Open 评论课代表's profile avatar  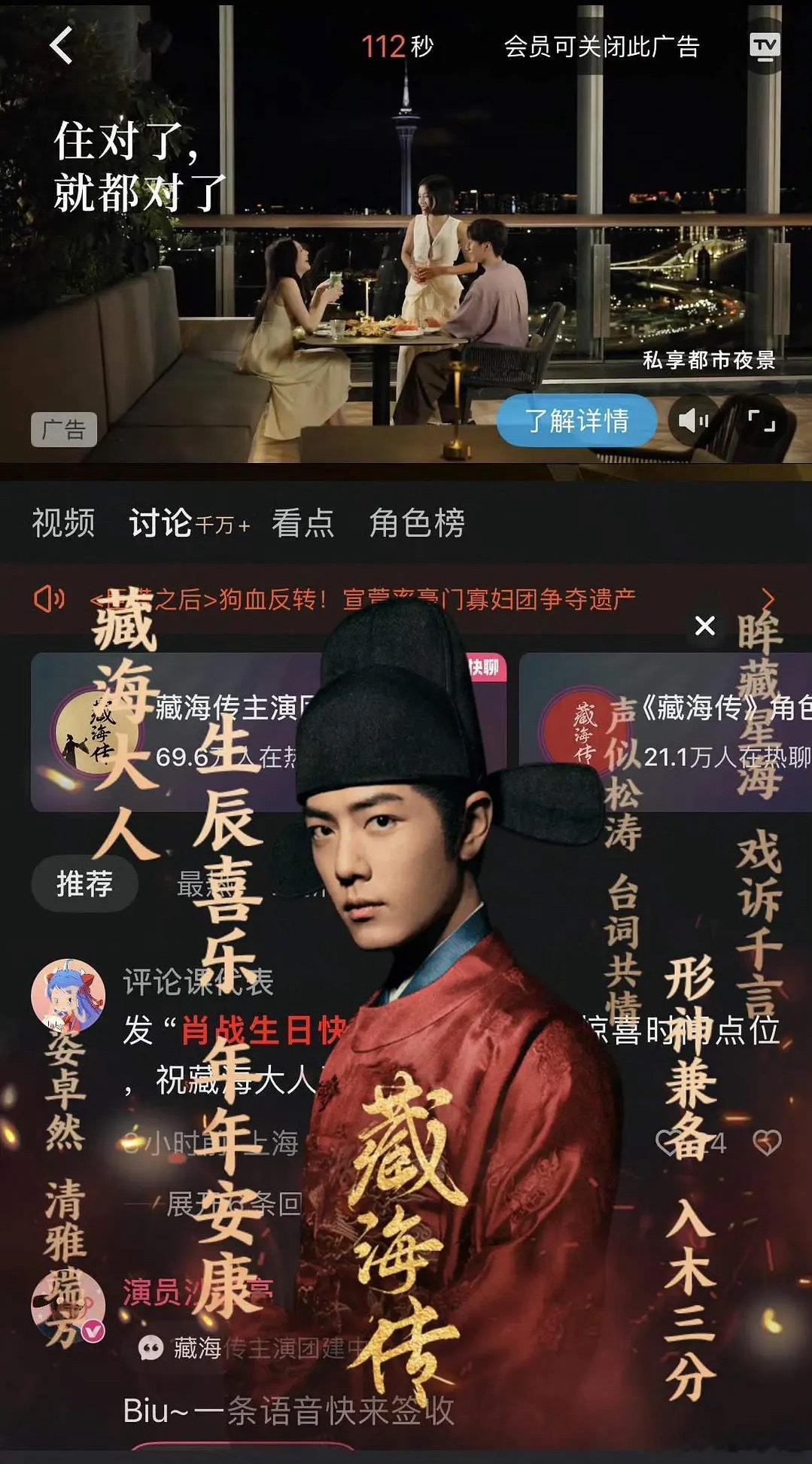(x=68, y=995)
